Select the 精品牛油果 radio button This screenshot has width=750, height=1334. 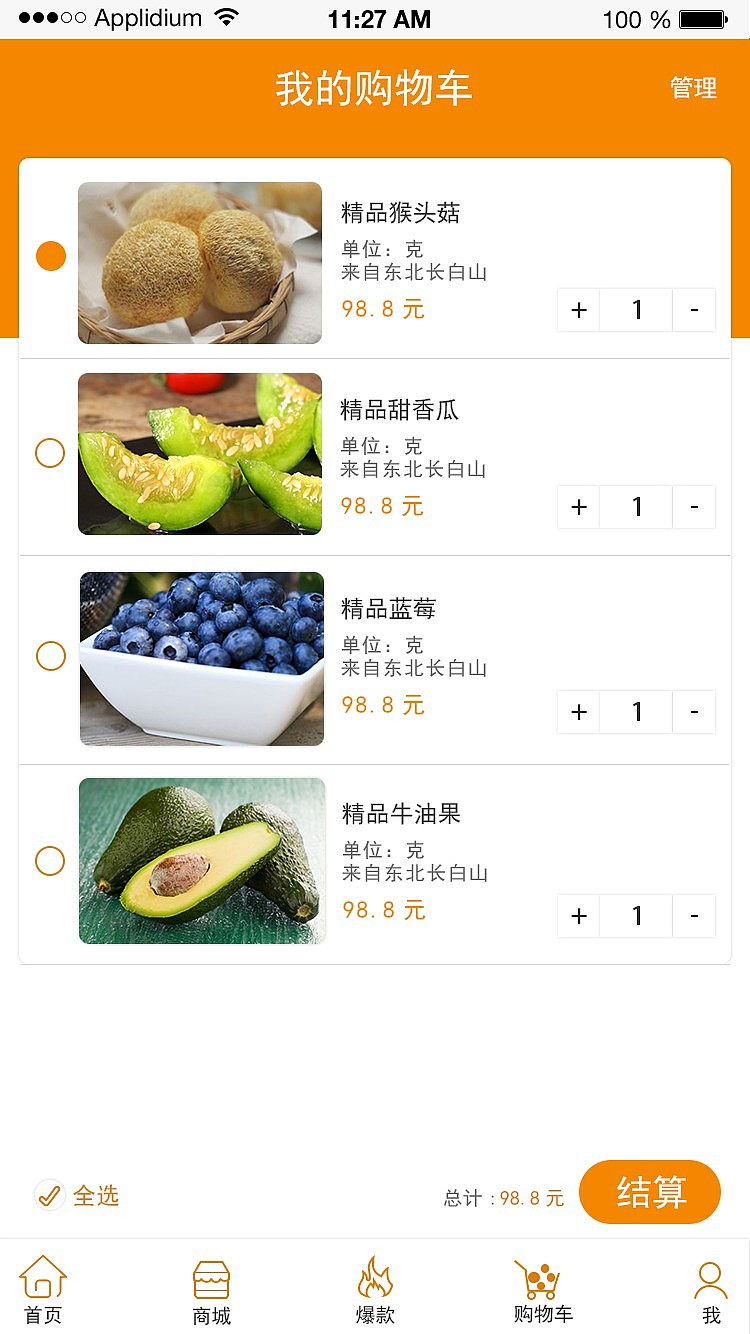(x=50, y=861)
